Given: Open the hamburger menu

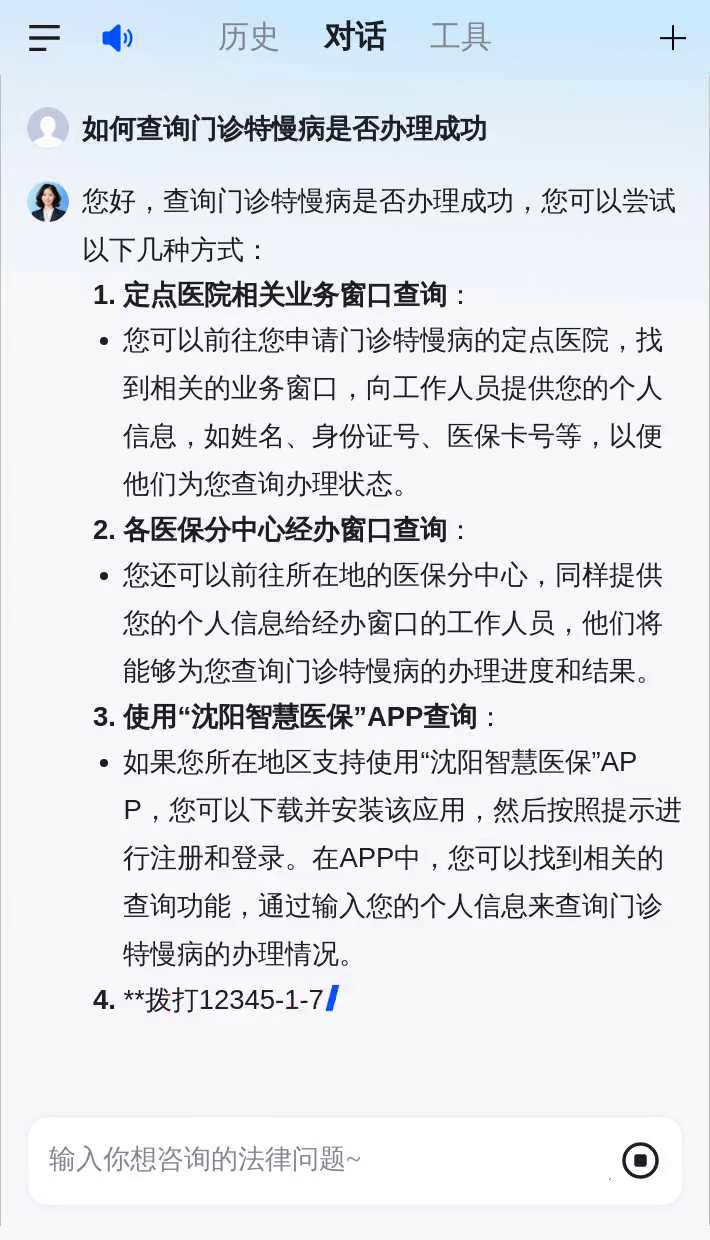Looking at the screenshot, I should pos(44,39).
